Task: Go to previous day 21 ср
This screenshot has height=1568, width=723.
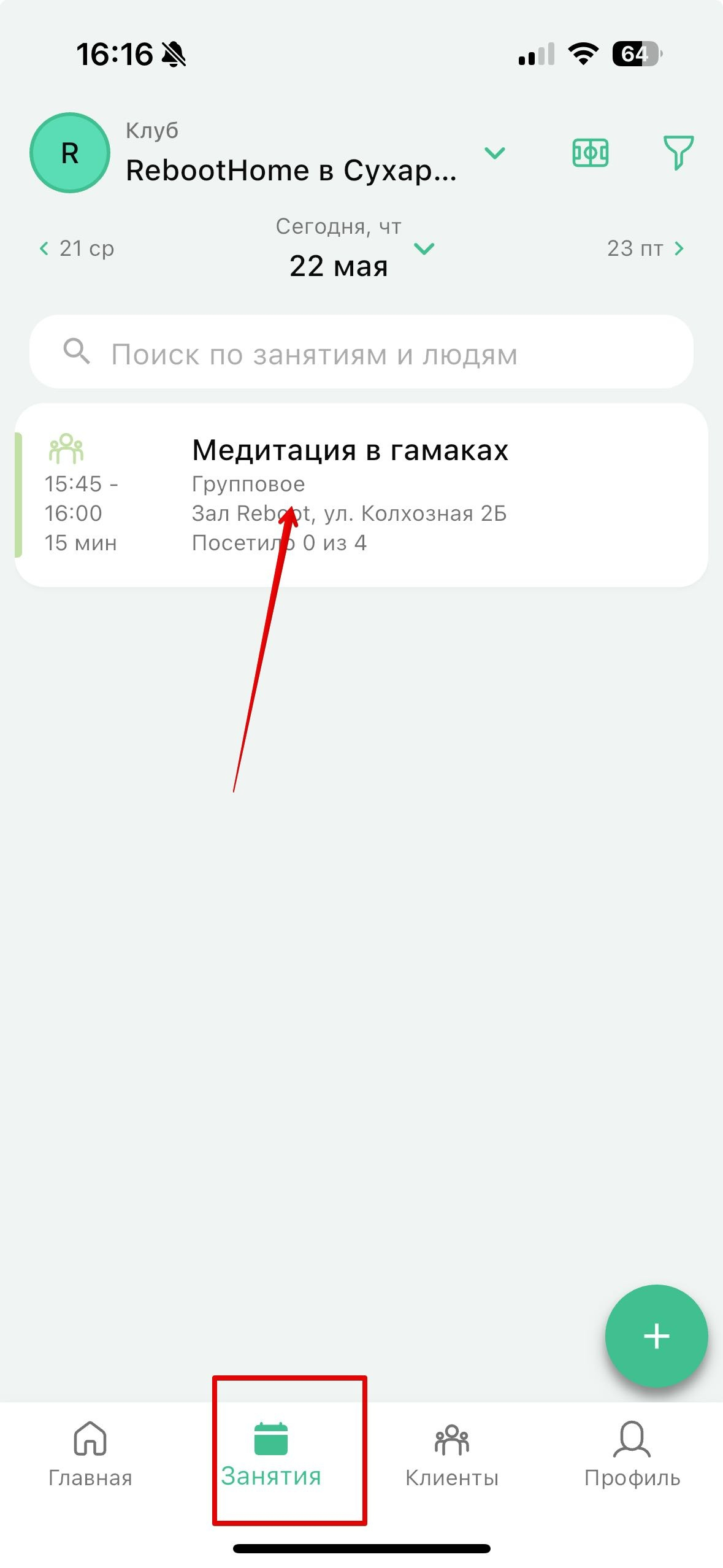Action: pyautogui.click(x=77, y=248)
